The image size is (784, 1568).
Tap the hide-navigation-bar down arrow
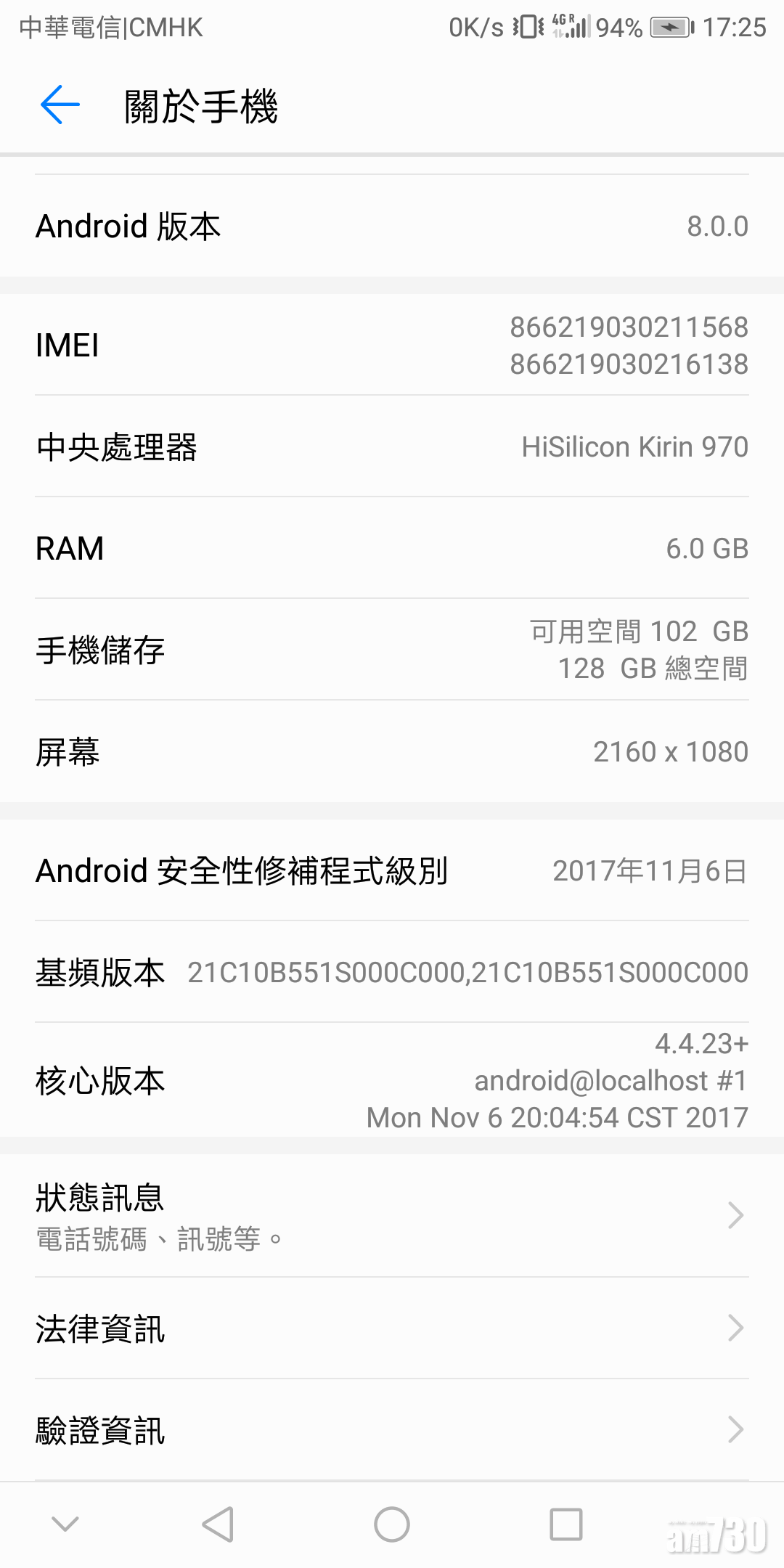click(65, 1524)
